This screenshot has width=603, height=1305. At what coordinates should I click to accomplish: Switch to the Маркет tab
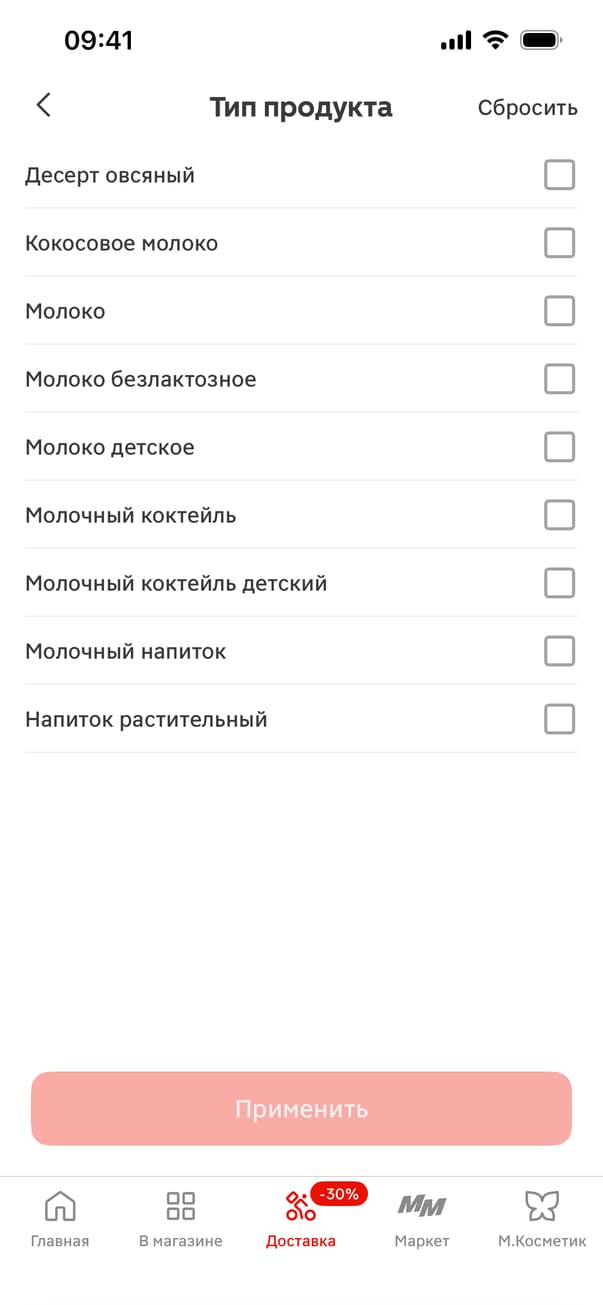421,1220
